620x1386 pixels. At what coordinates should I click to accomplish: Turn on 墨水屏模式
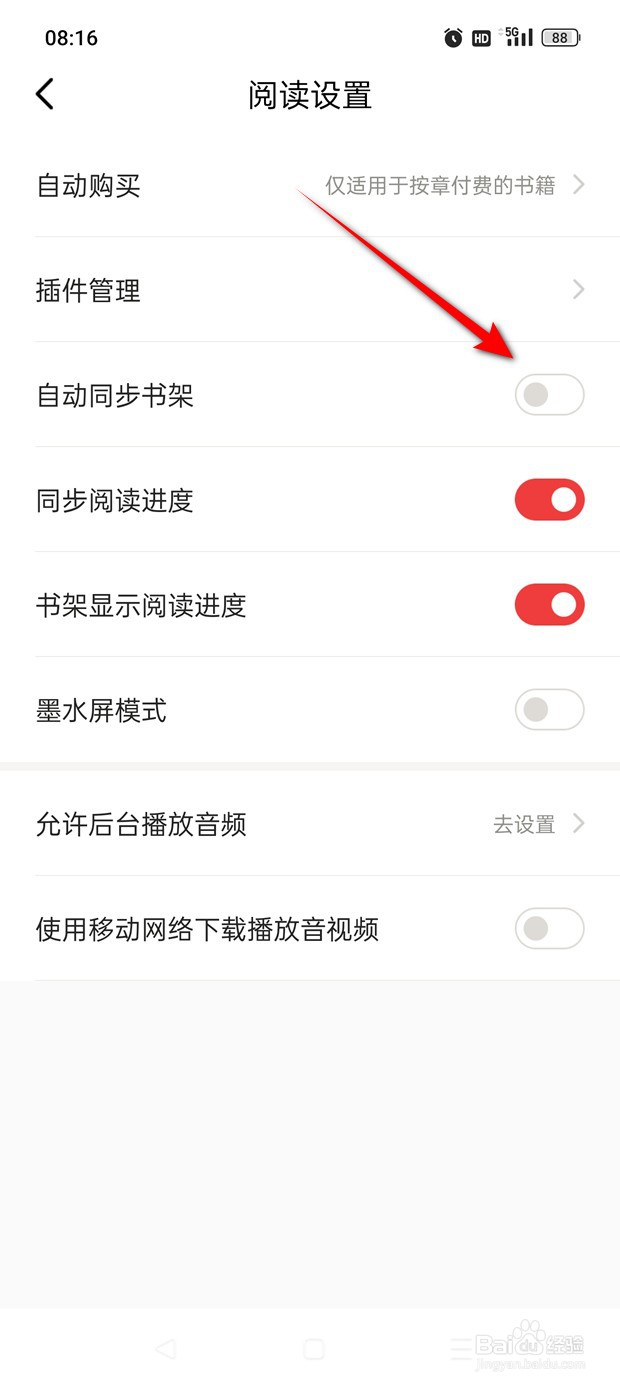pos(549,710)
